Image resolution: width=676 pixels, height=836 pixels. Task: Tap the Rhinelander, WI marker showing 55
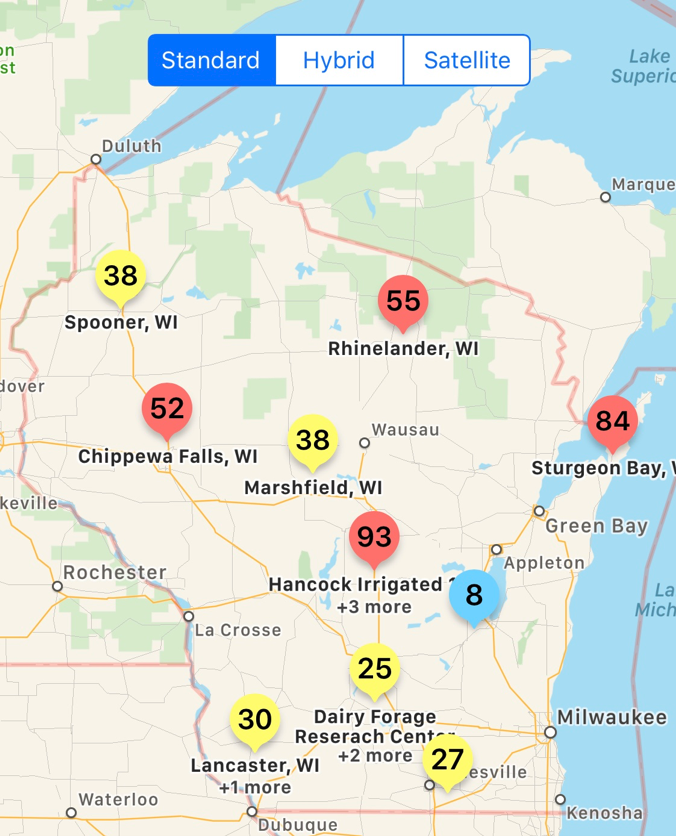[x=403, y=301]
